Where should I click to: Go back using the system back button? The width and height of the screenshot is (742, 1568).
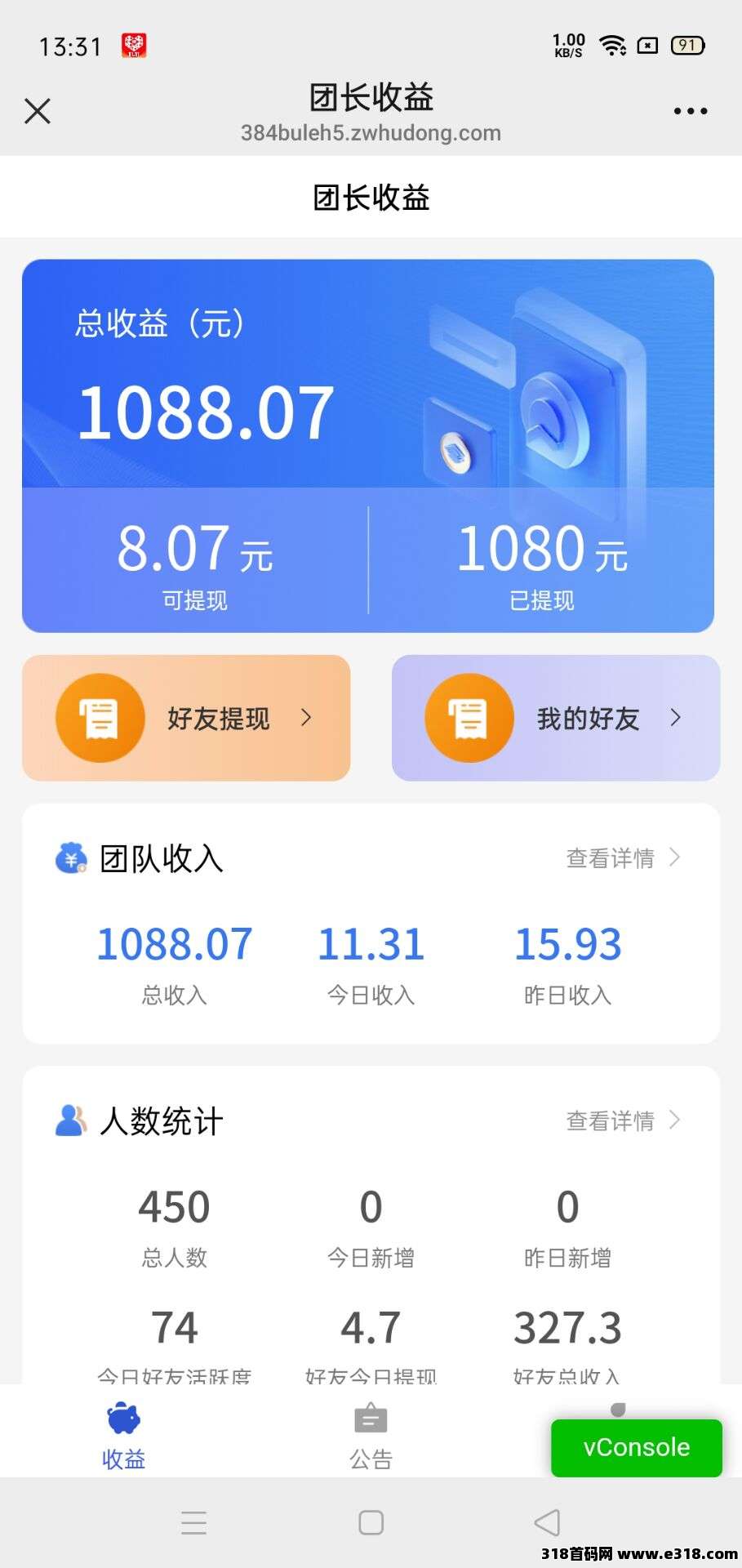(547, 1523)
